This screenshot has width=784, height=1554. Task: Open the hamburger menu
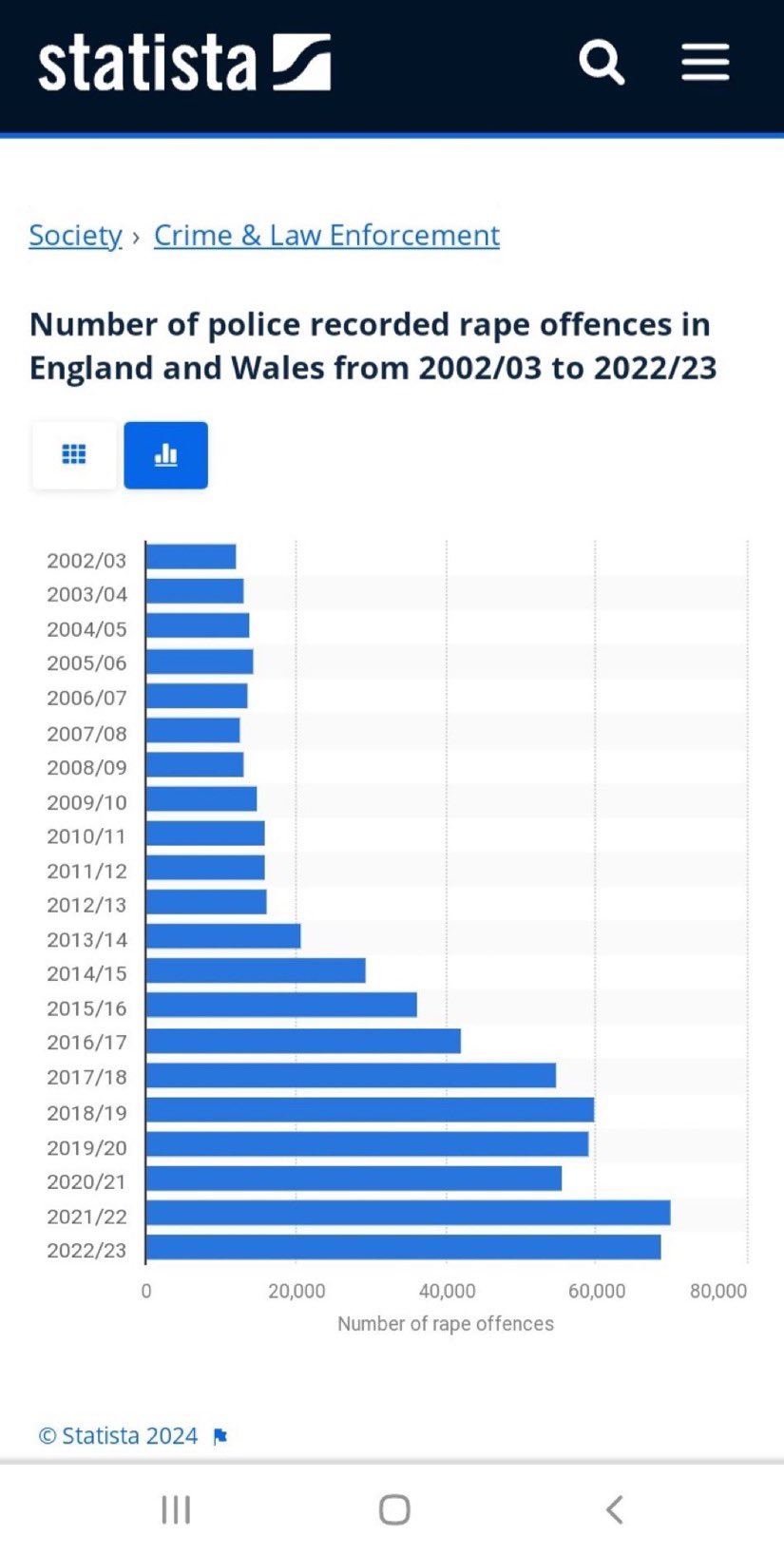pos(705,63)
